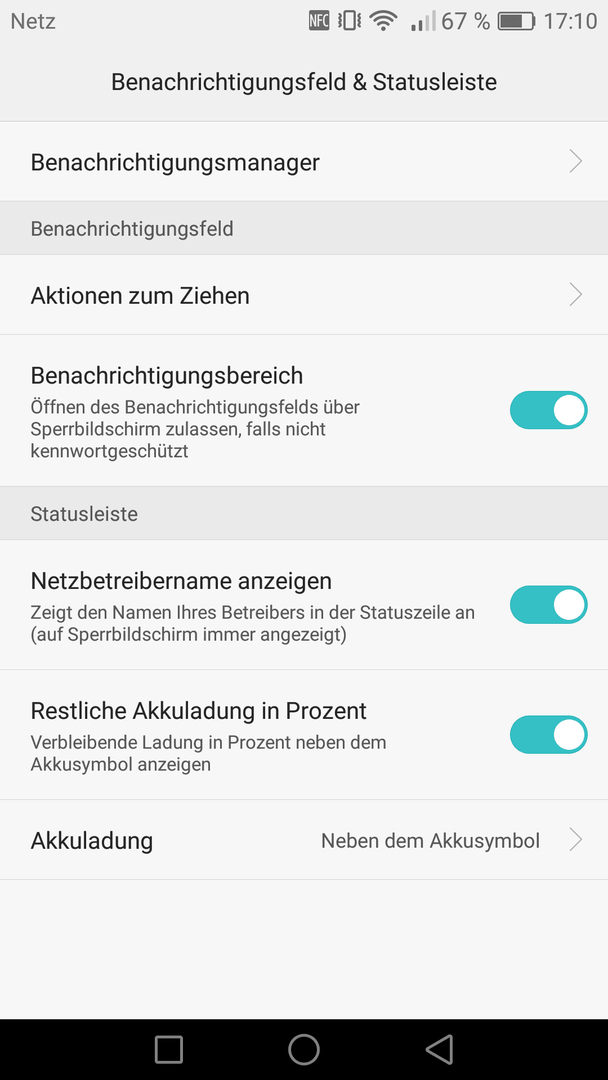The width and height of the screenshot is (608, 1080).
Task: Open the Akkuladung display option
Action: pyautogui.click(x=304, y=840)
